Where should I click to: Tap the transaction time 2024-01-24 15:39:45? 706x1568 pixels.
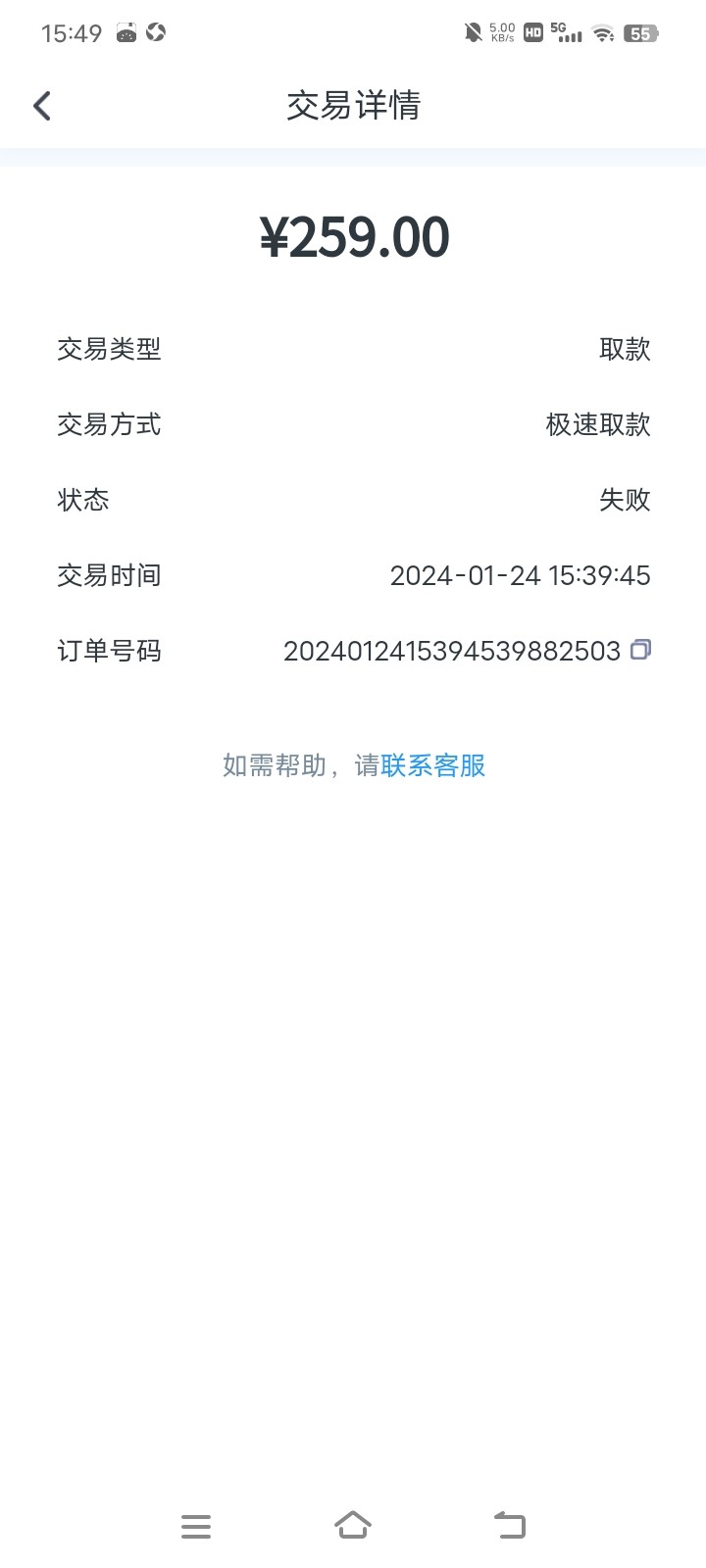(522, 575)
